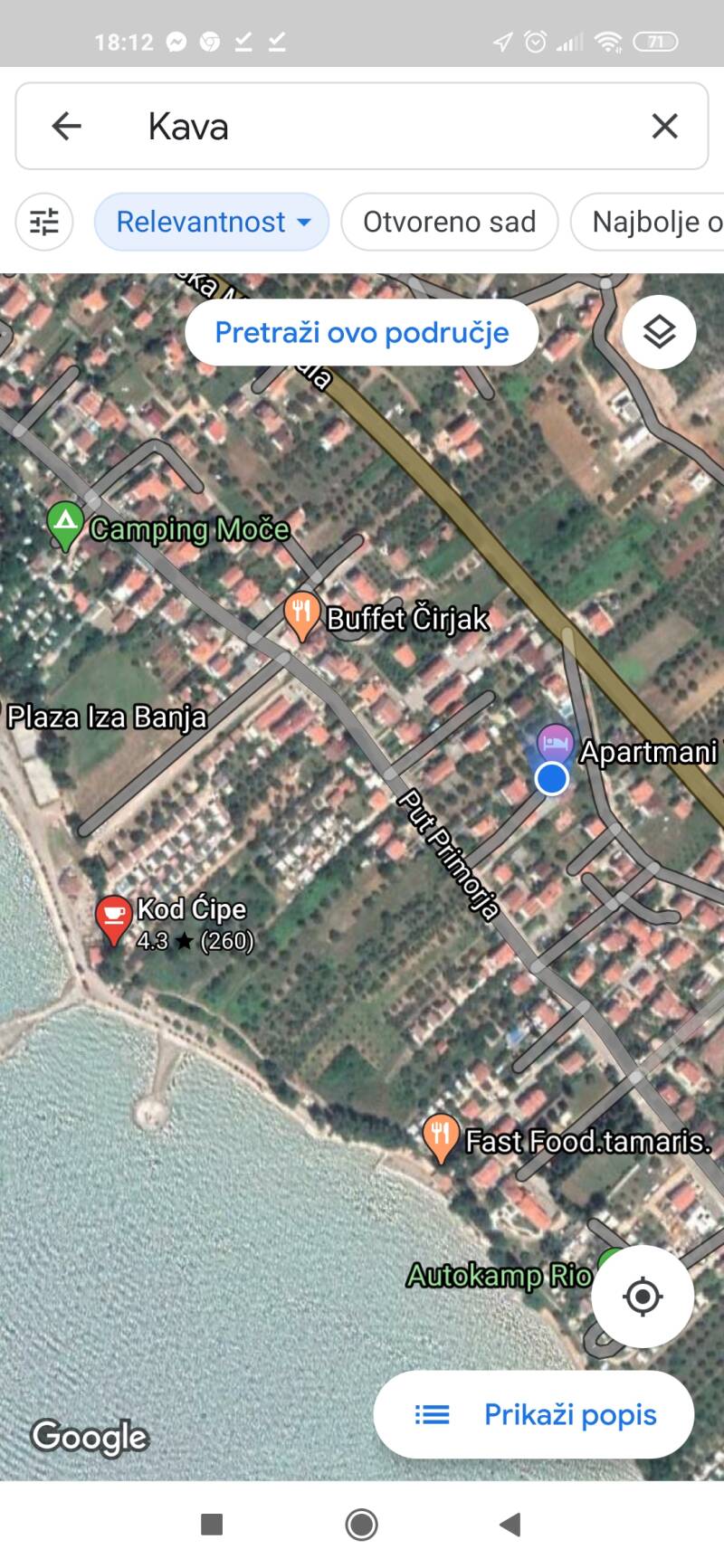Tap Pretraži ovo područje
Image resolution: width=724 pixels, height=1568 pixels.
coord(361,332)
